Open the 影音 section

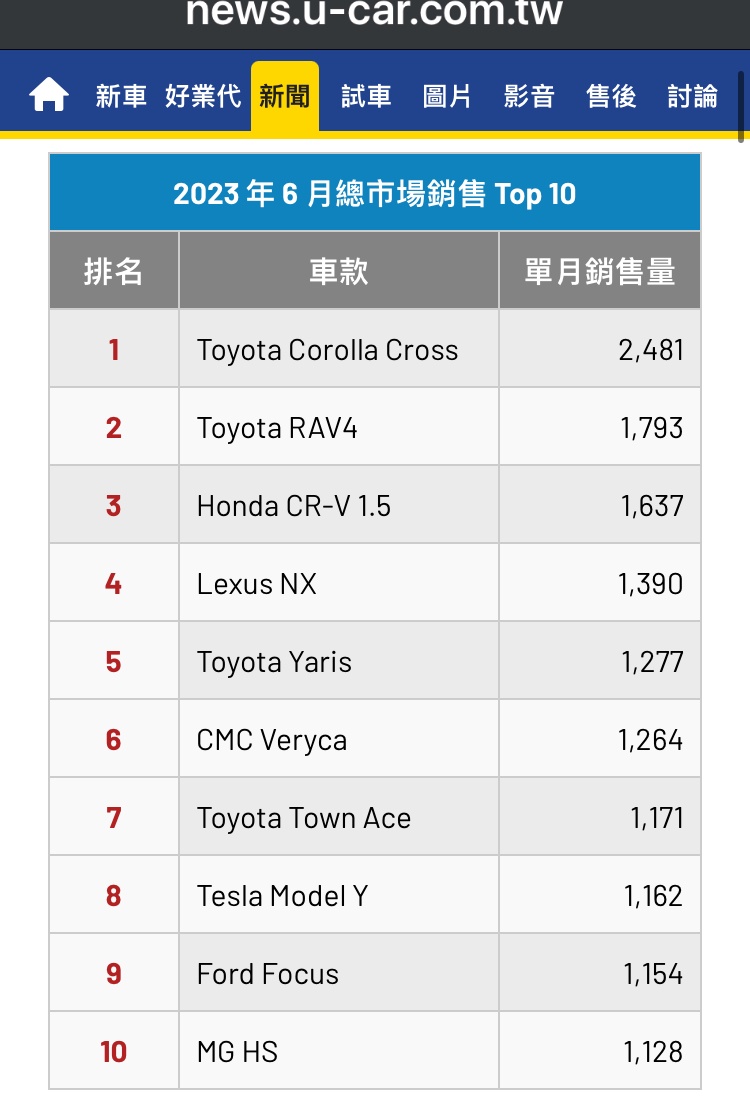pyautogui.click(x=529, y=96)
